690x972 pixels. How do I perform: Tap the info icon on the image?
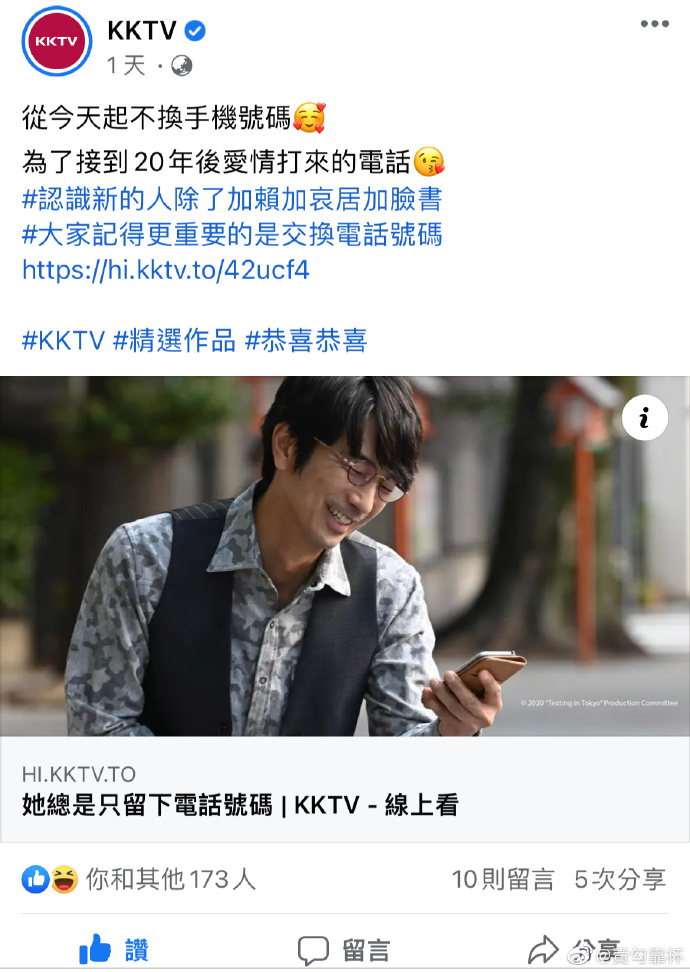[645, 418]
